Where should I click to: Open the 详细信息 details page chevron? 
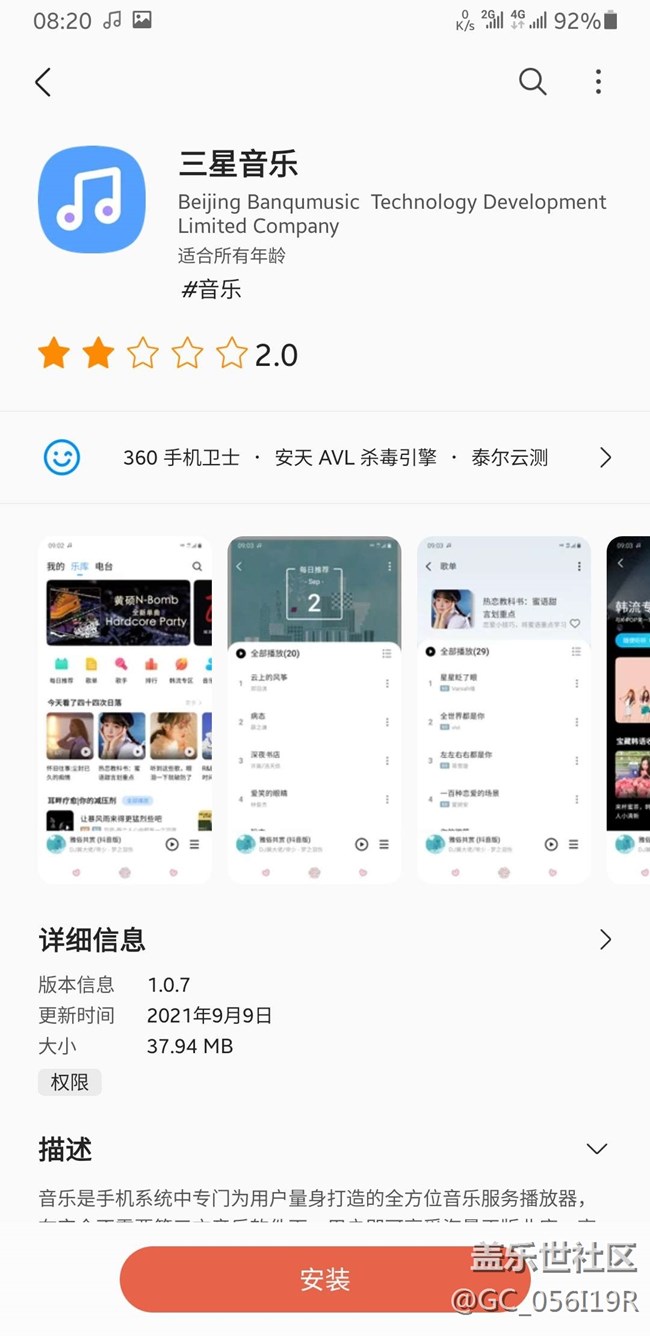[x=604, y=939]
